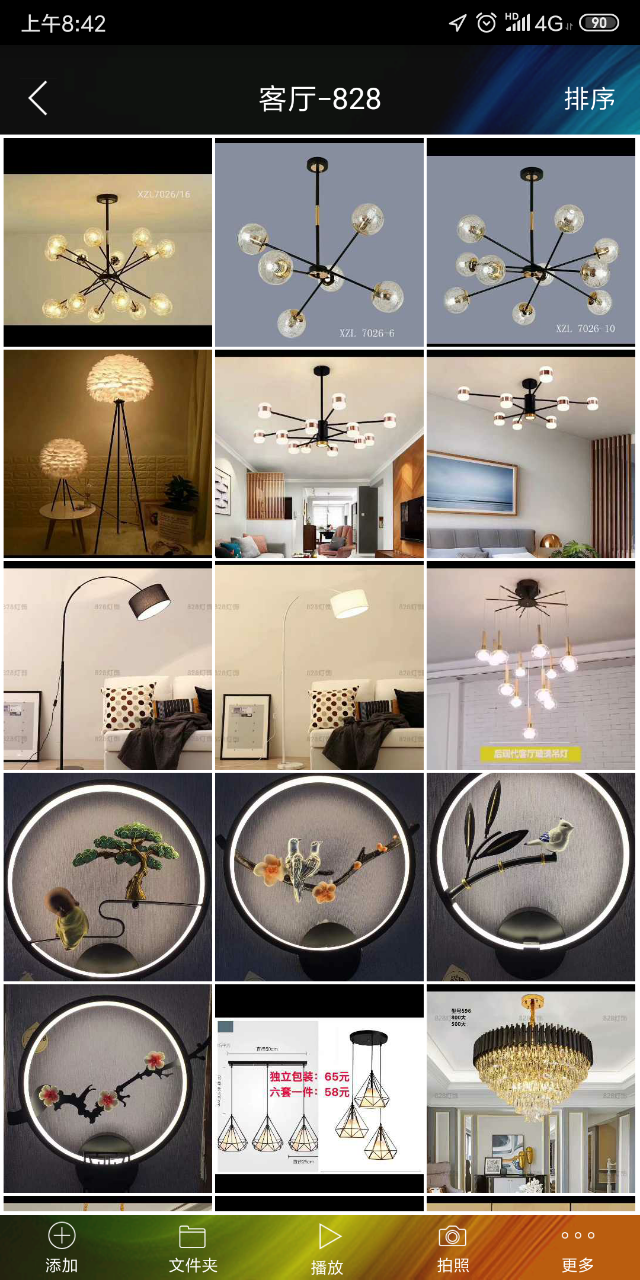This screenshot has height=1280, width=640.
Task: Start slideshow with 播放
Action: coord(327,1248)
